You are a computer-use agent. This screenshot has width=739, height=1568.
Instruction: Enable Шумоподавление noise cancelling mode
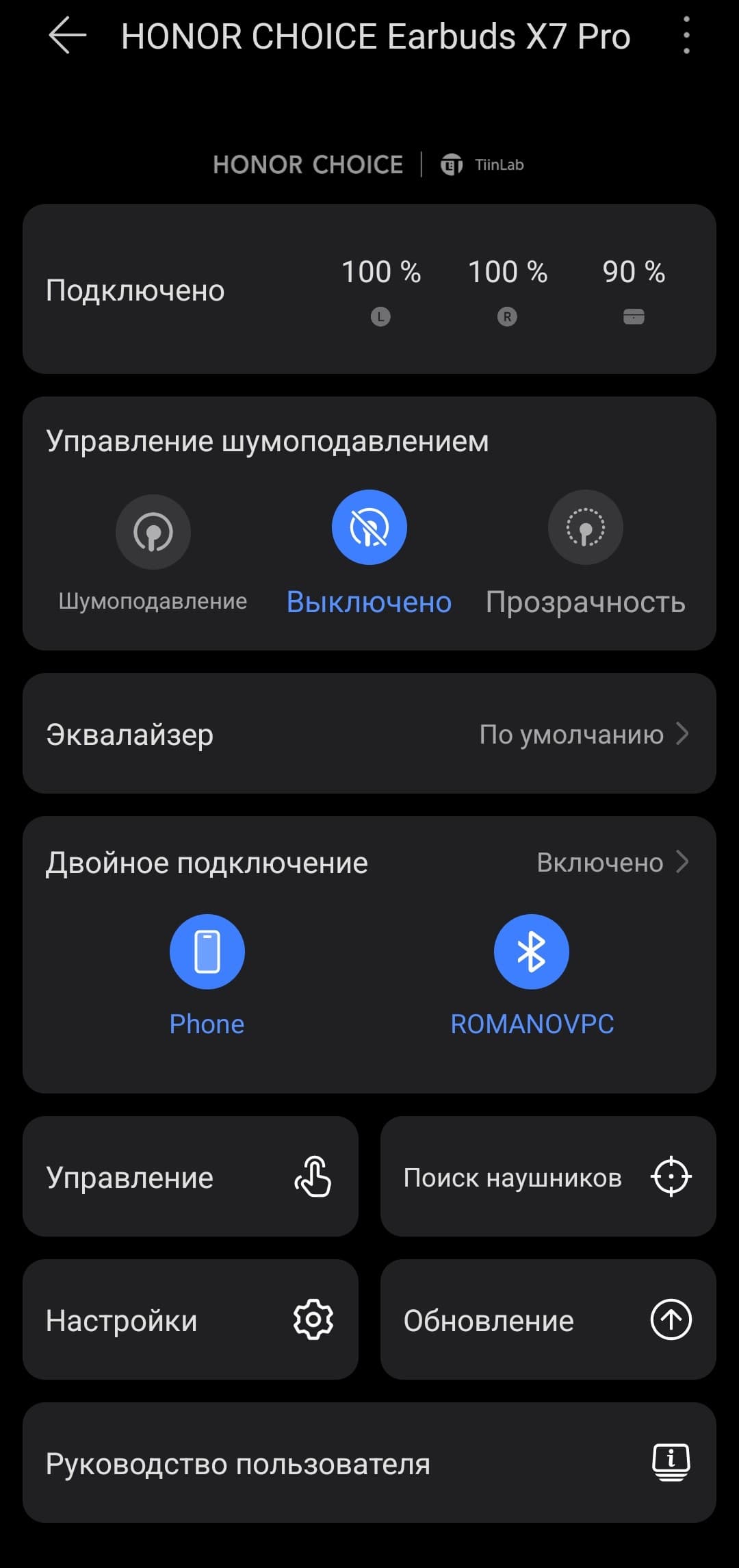[x=153, y=532]
